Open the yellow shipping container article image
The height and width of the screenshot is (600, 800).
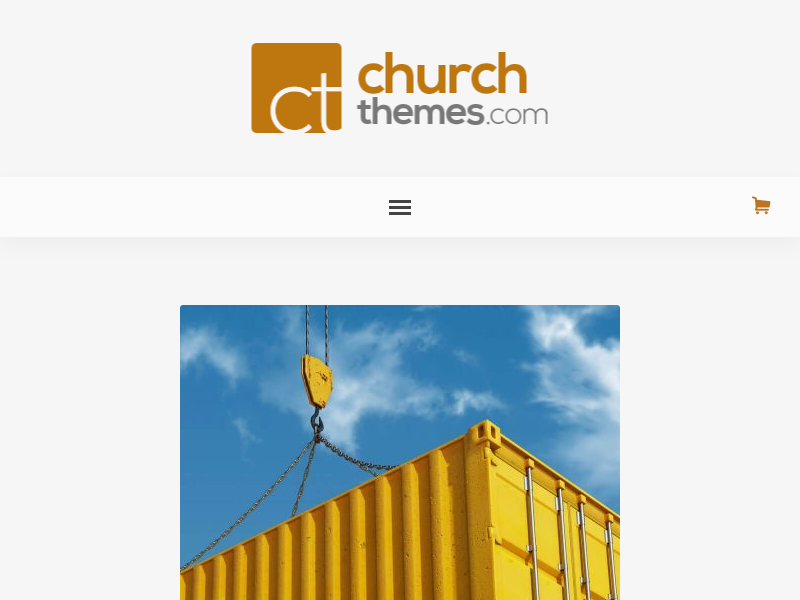click(400, 452)
